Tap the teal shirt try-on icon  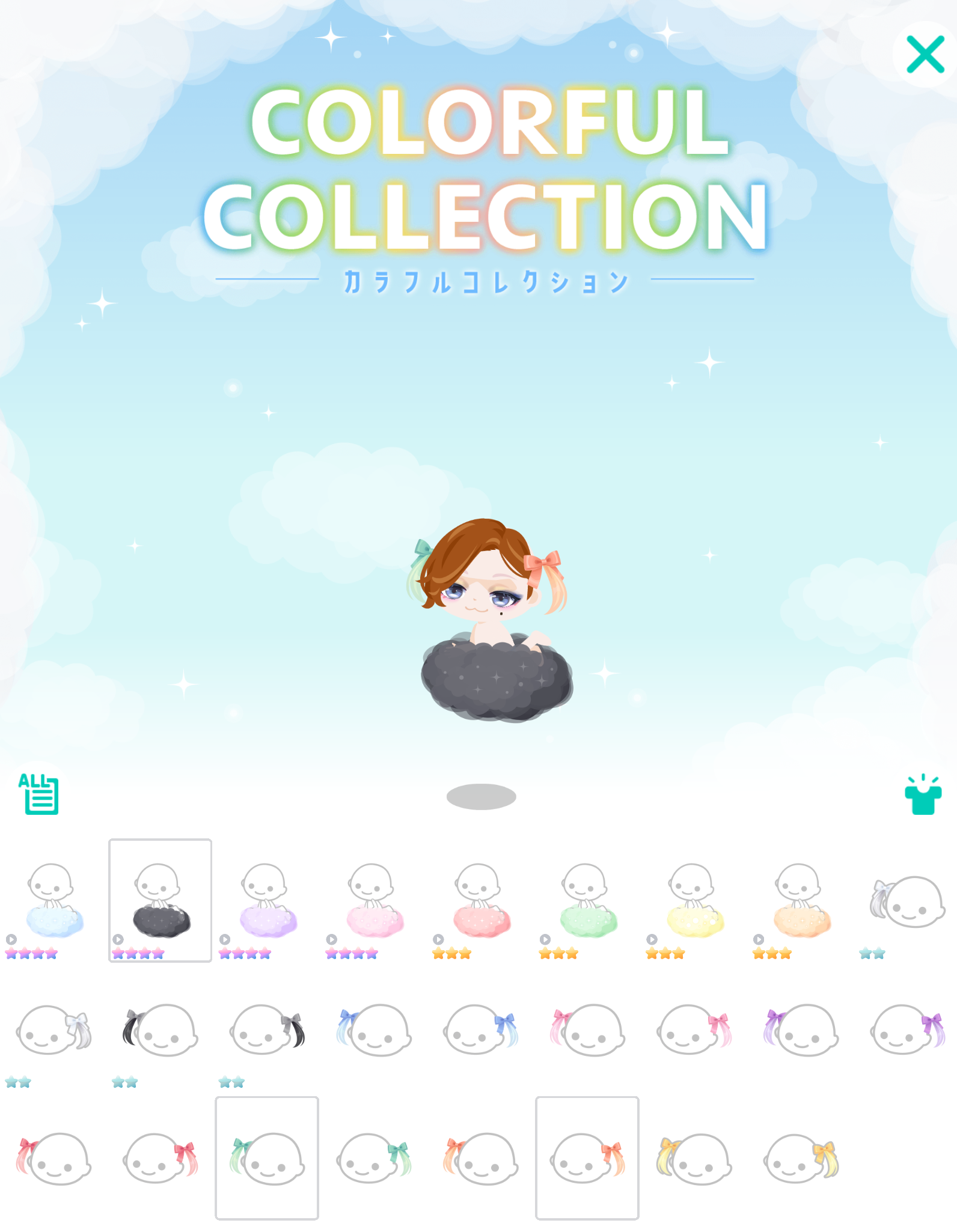[923, 794]
